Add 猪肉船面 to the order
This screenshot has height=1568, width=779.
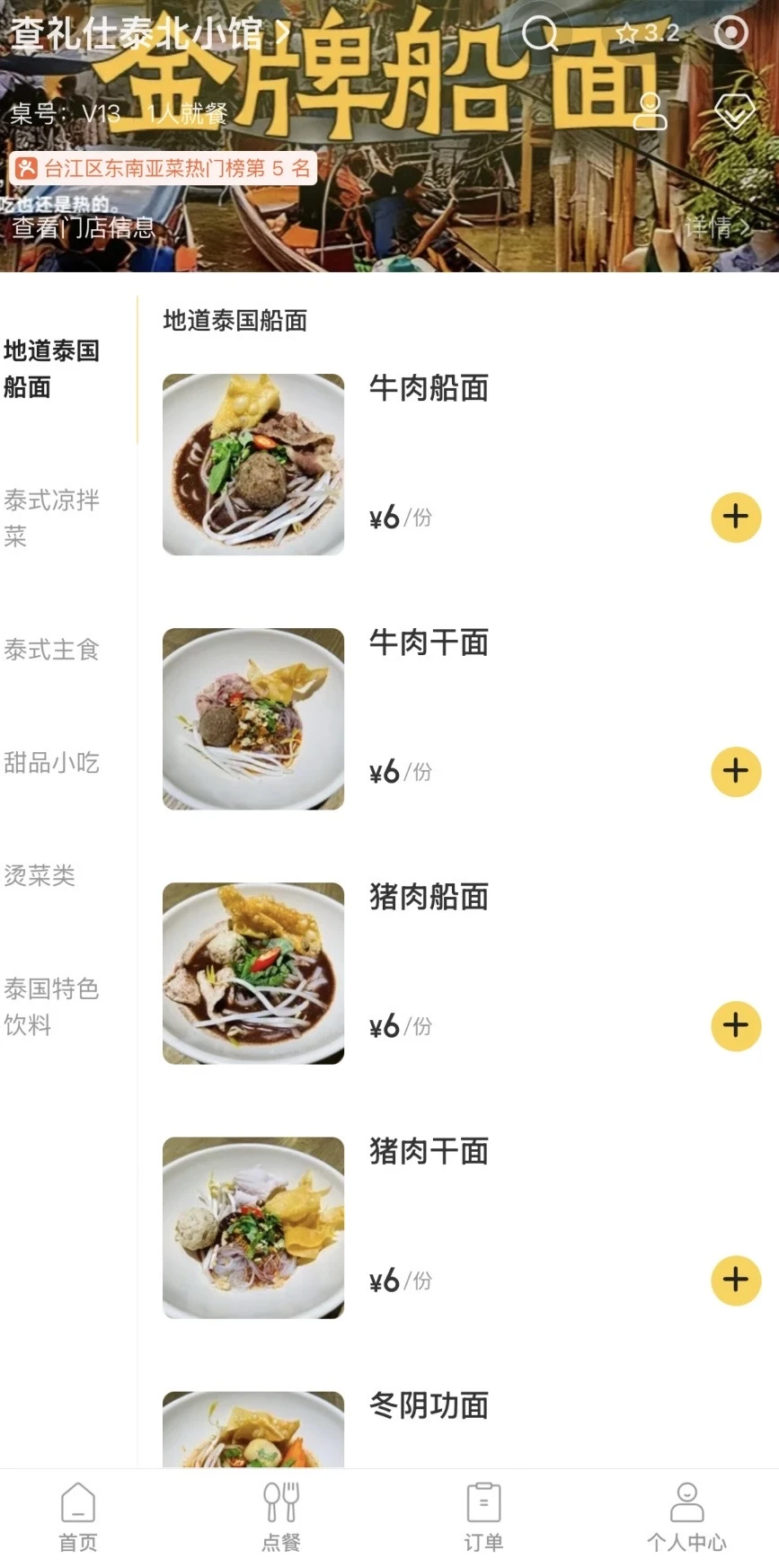(736, 1025)
